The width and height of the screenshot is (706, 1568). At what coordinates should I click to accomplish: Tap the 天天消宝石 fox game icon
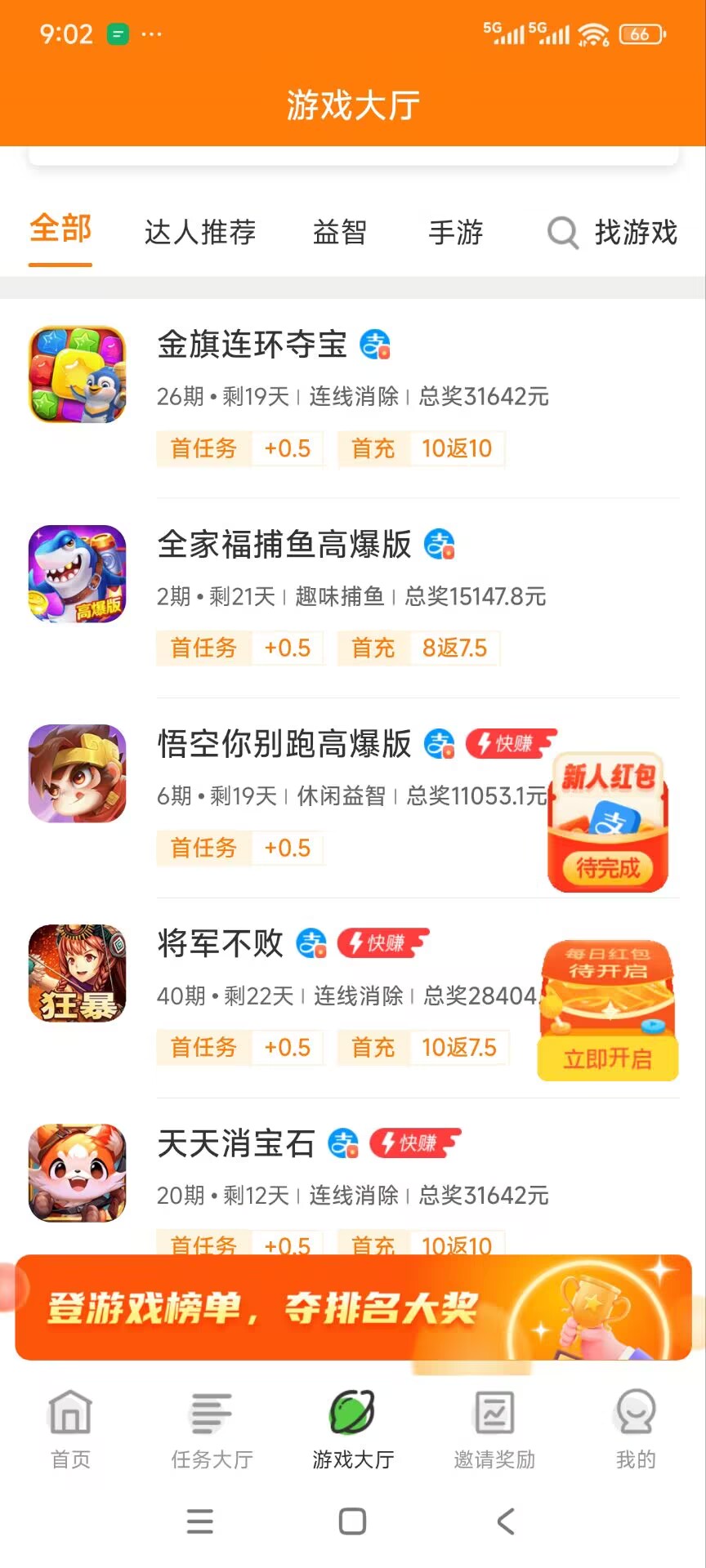pyautogui.click(x=76, y=1172)
